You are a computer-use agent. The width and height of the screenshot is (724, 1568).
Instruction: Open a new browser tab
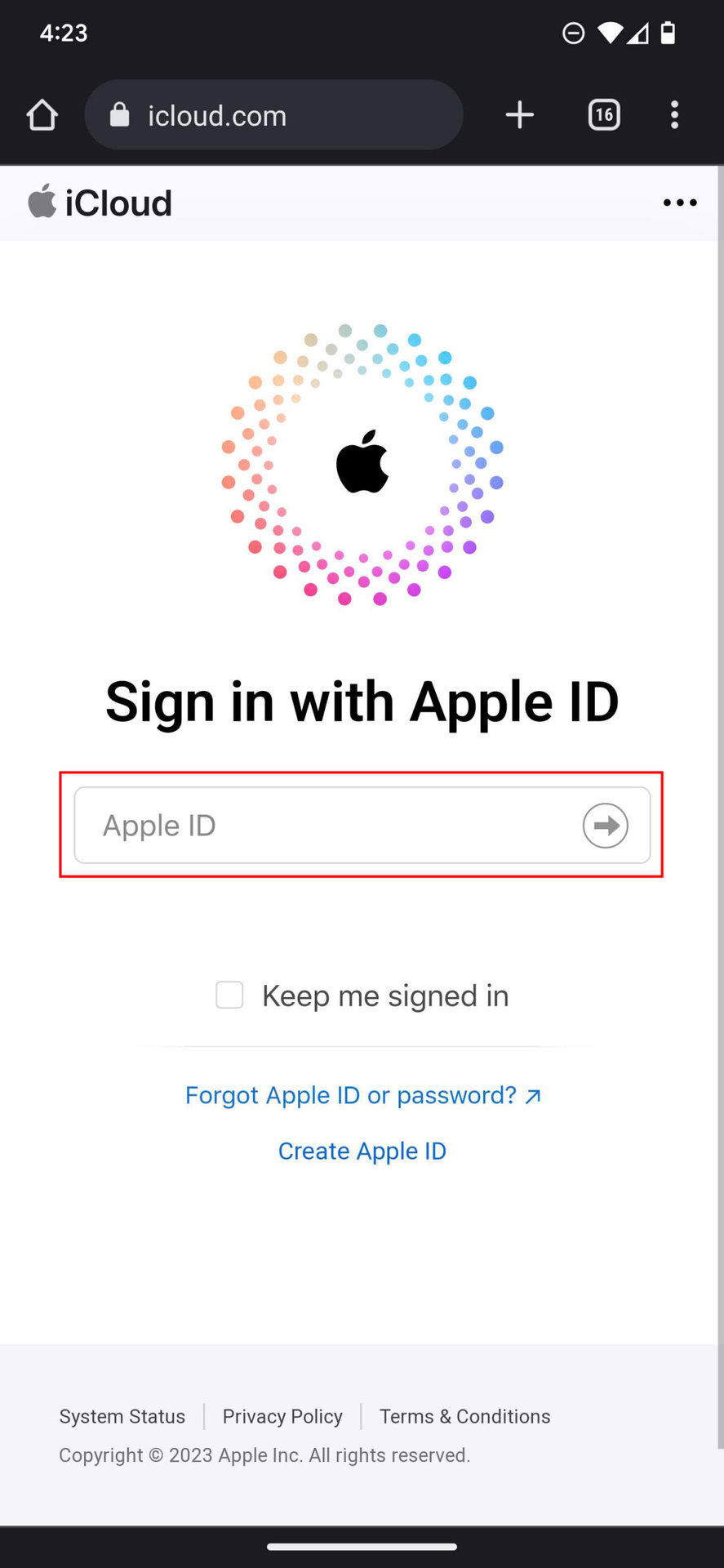pos(520,115)
